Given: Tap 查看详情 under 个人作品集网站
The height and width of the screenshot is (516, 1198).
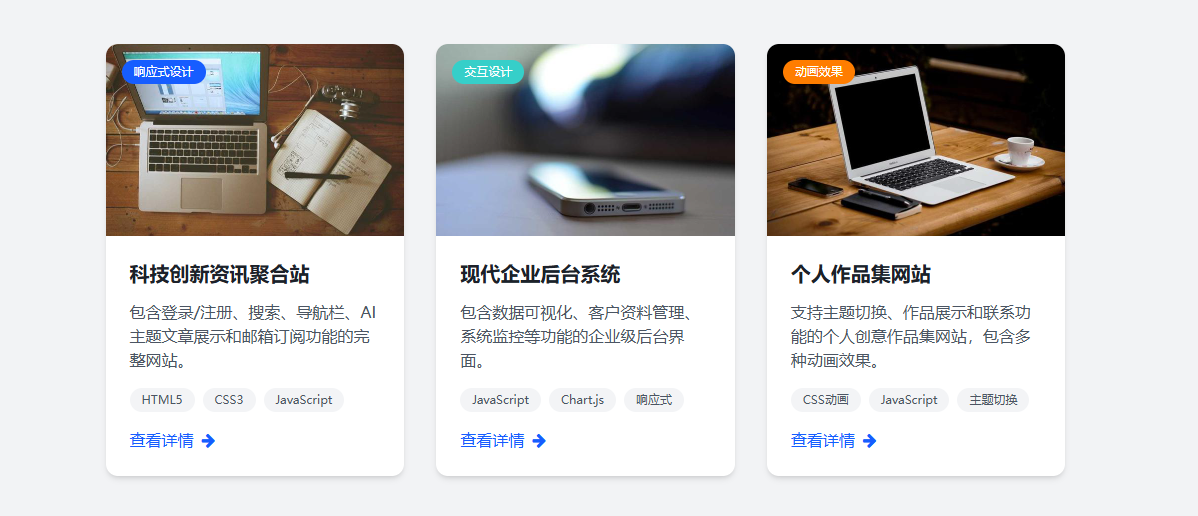Looking at the screenshot, I should (x=833, y=441).
